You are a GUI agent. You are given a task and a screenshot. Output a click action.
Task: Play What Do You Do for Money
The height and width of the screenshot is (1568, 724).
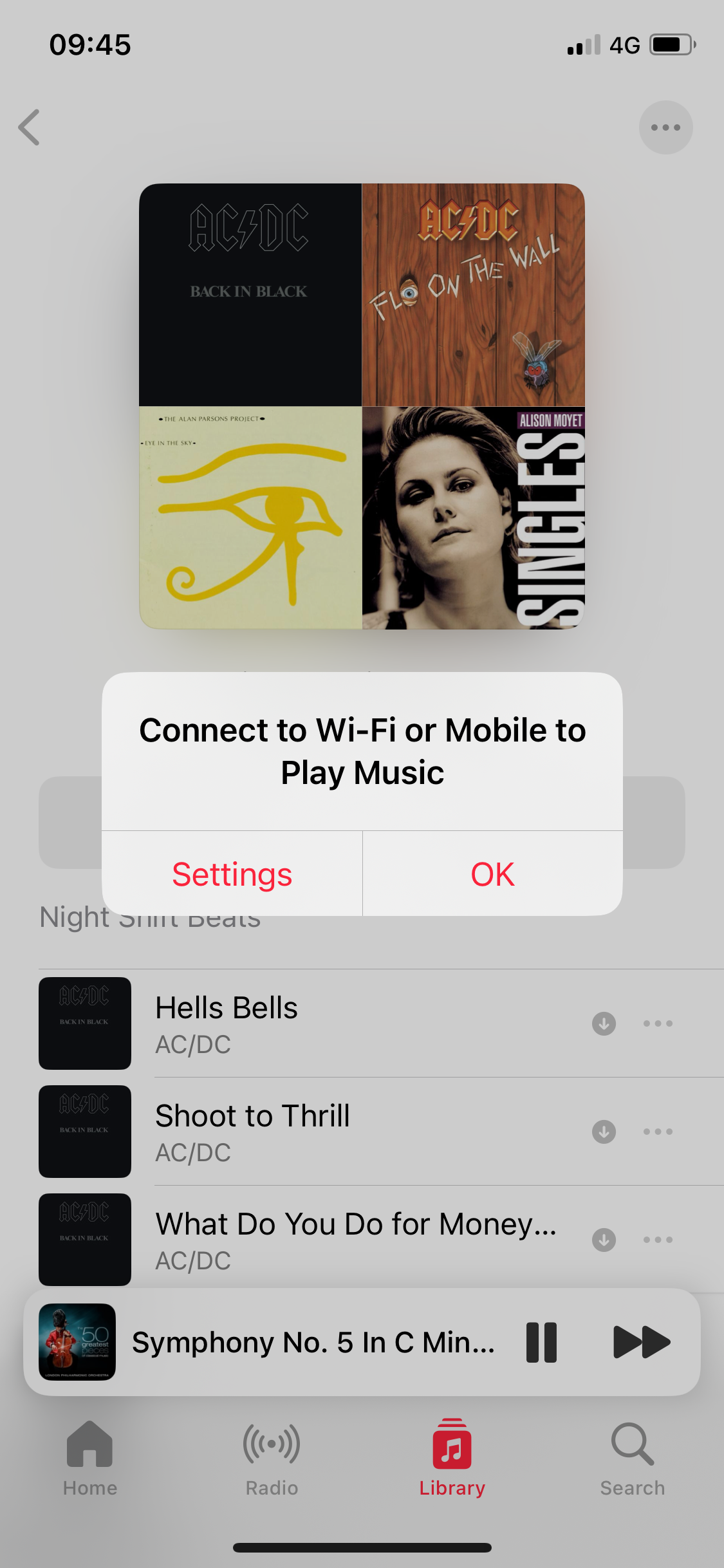point(354,1240)
